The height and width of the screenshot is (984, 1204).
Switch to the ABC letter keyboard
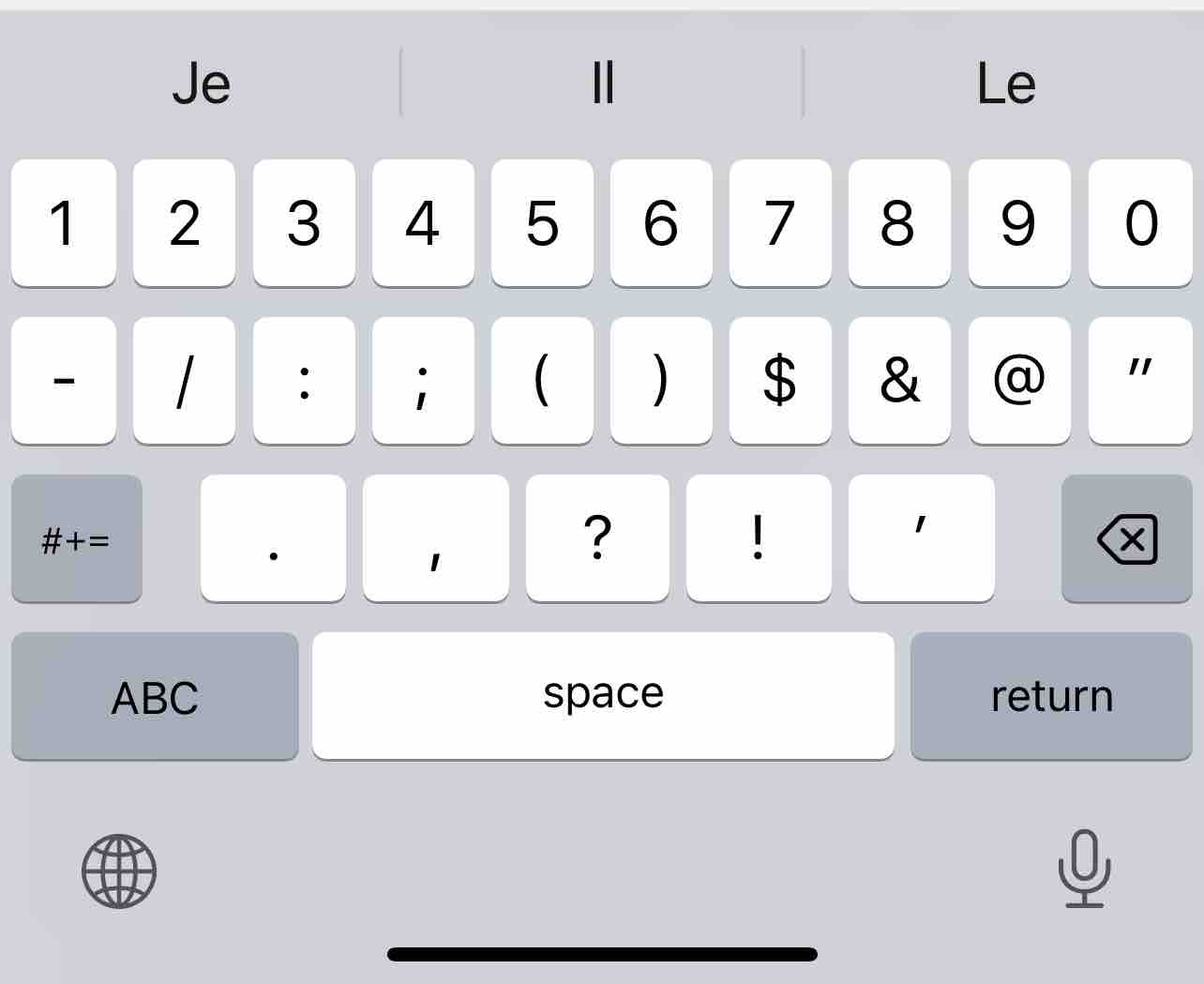(155, 696)
